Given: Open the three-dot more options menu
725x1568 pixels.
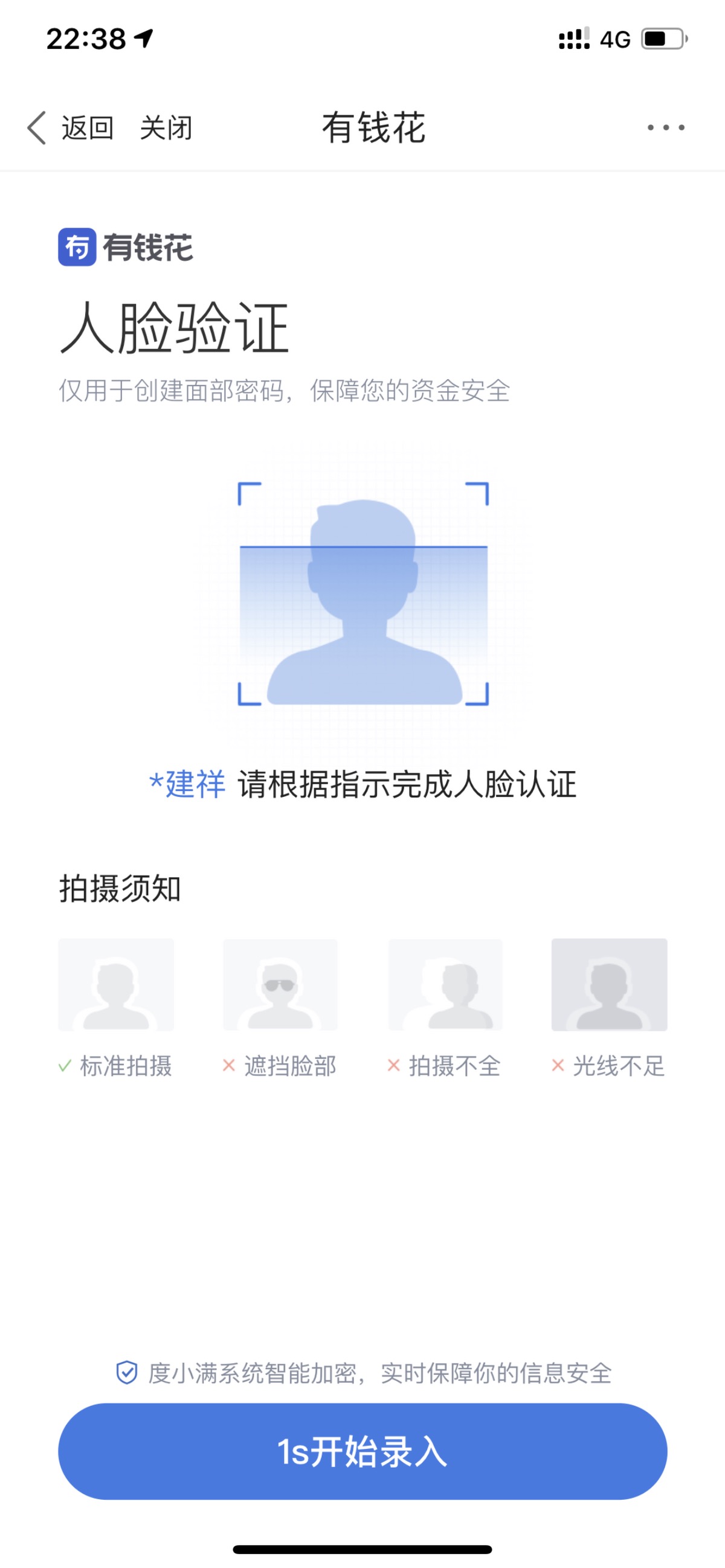Looking at the screenshot, I should pyautogui.click(x=666, y=127).
